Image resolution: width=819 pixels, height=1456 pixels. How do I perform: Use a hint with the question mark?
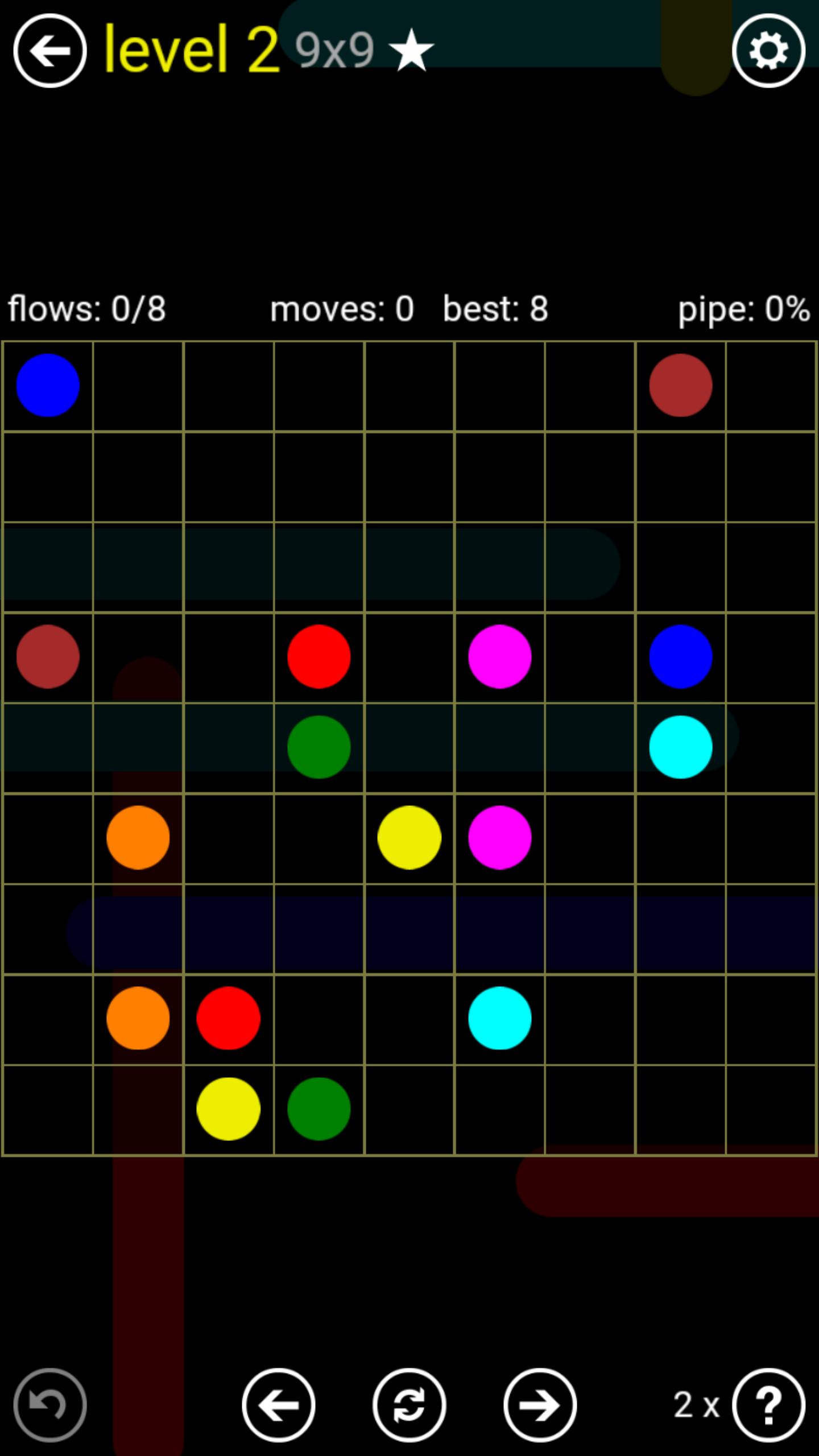(x=768, y=1405)
